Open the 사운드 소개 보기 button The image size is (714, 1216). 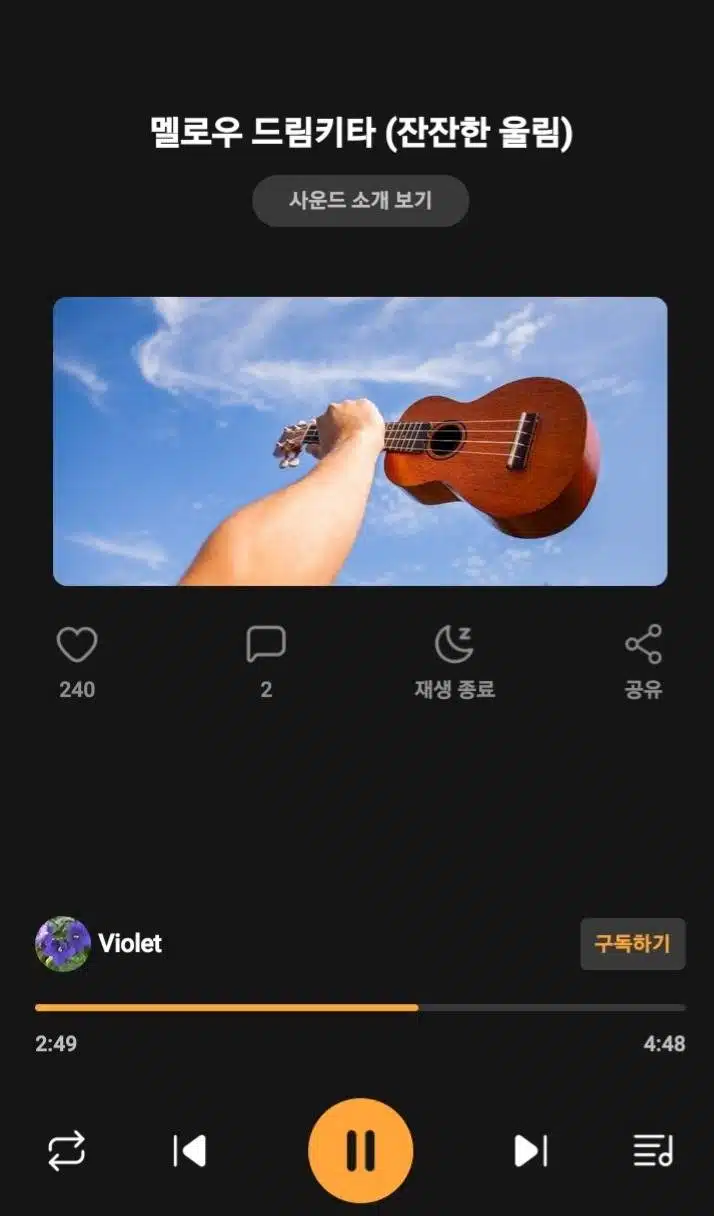point(360,200)
